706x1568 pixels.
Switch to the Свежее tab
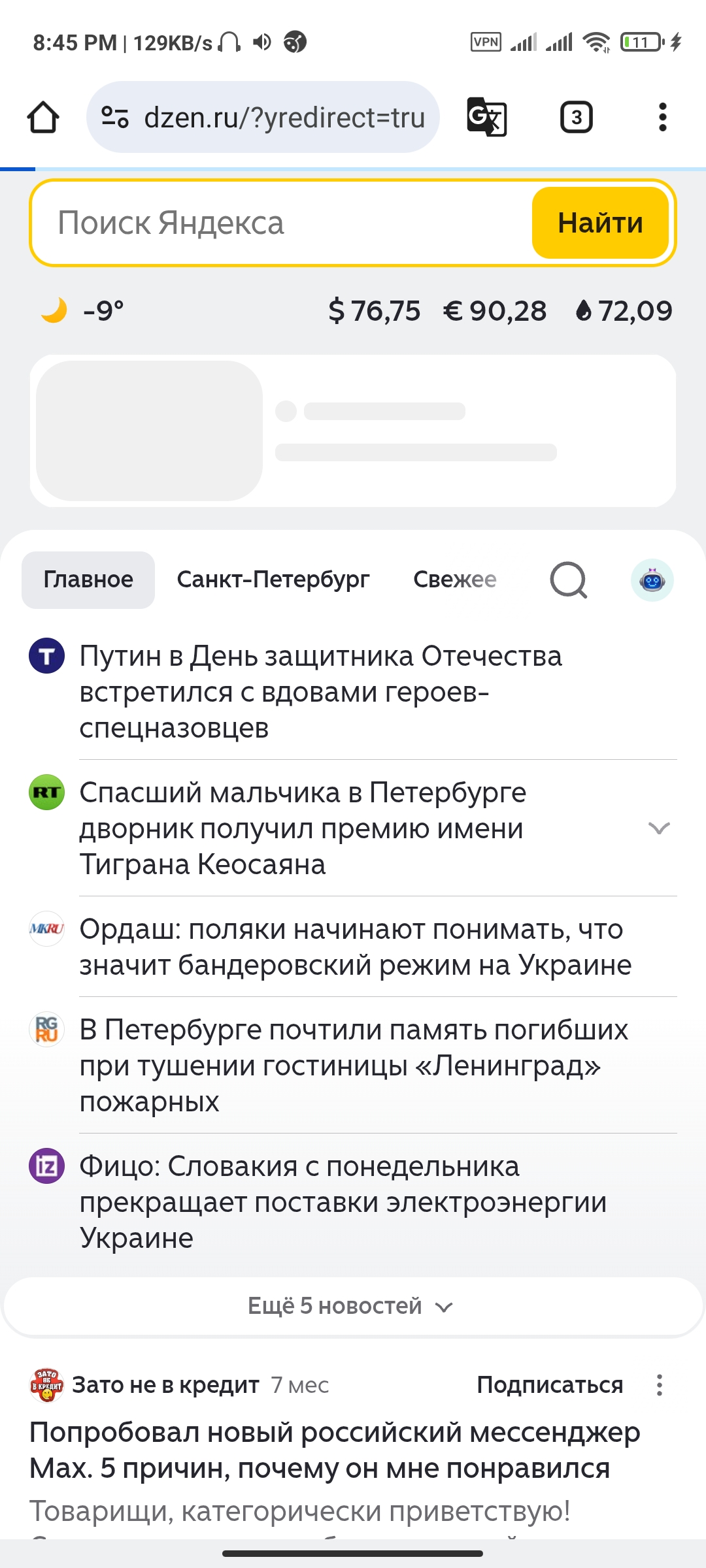[455, 580]
